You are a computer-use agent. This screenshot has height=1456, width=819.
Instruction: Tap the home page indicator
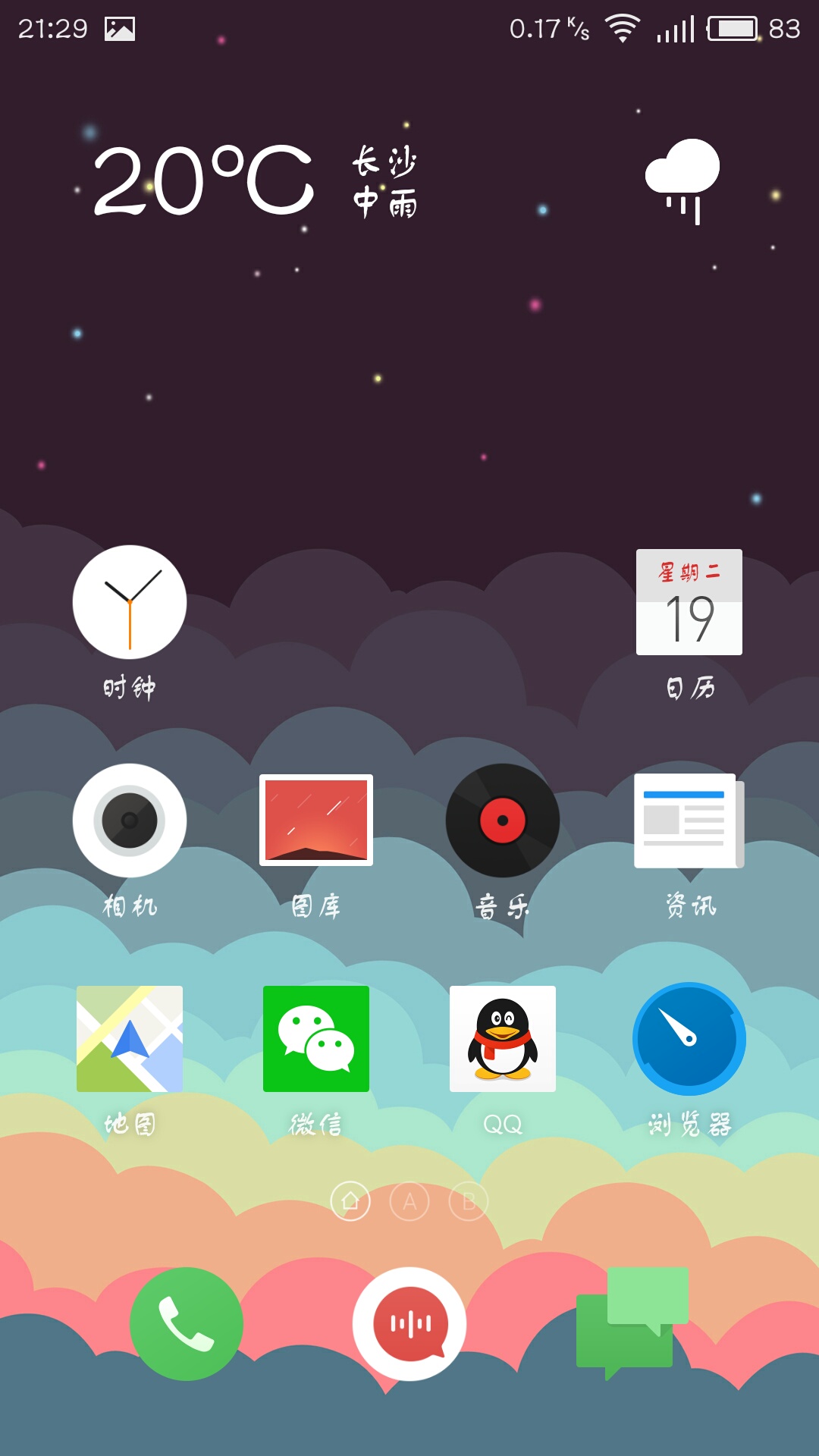pyautogui.click(x=350, y=1201)
